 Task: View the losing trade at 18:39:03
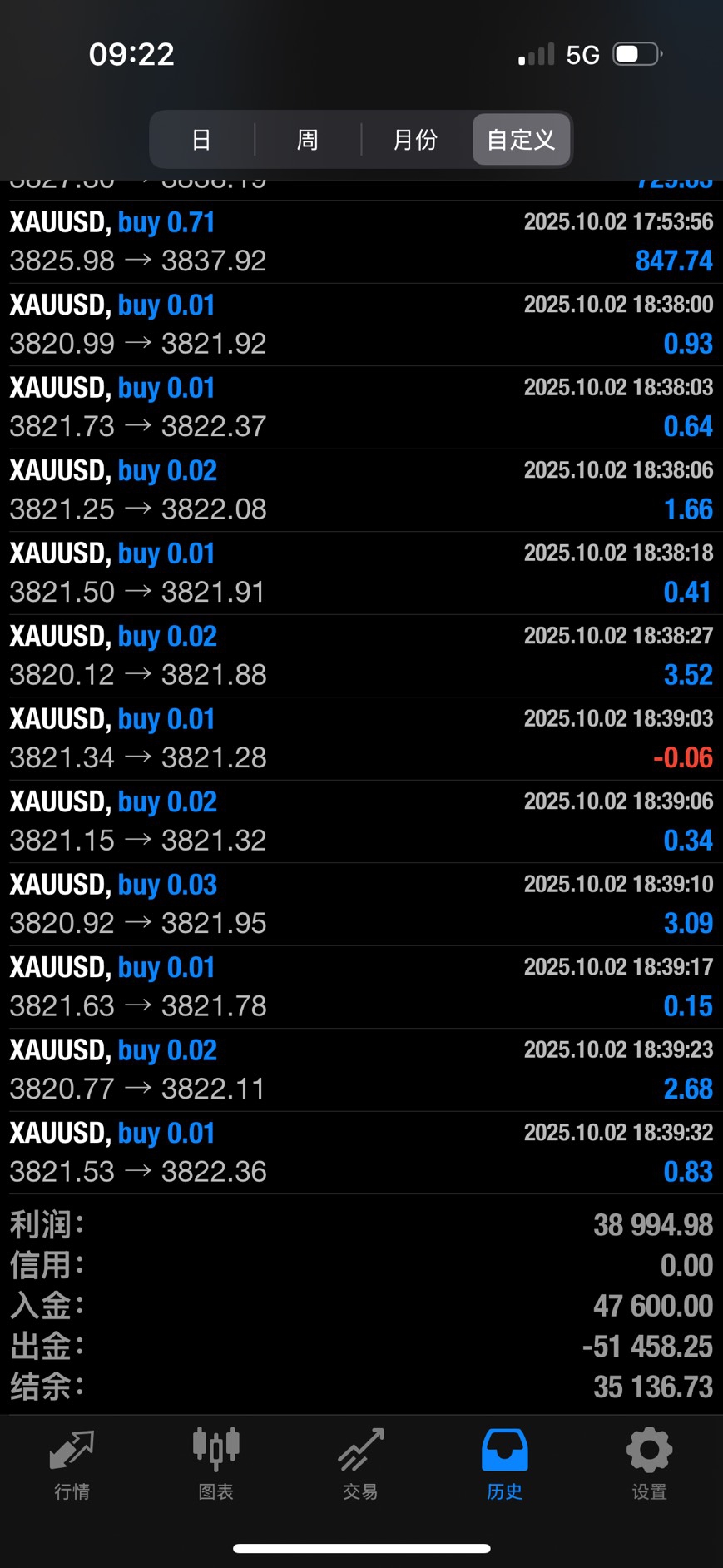coord(361,738)
